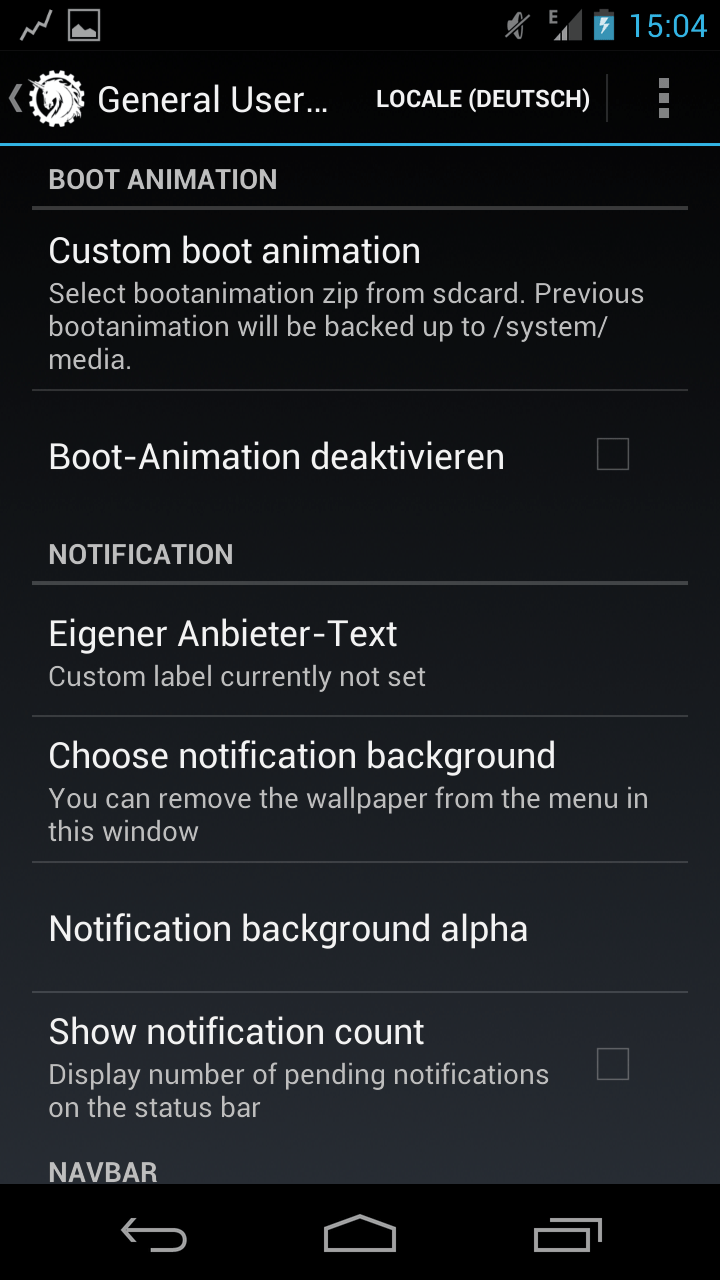The width and height of the screenshot is (720, 1280).
Task: Open Custom boot animation setting
Action: pyautogui.click(x=360, y=300)
